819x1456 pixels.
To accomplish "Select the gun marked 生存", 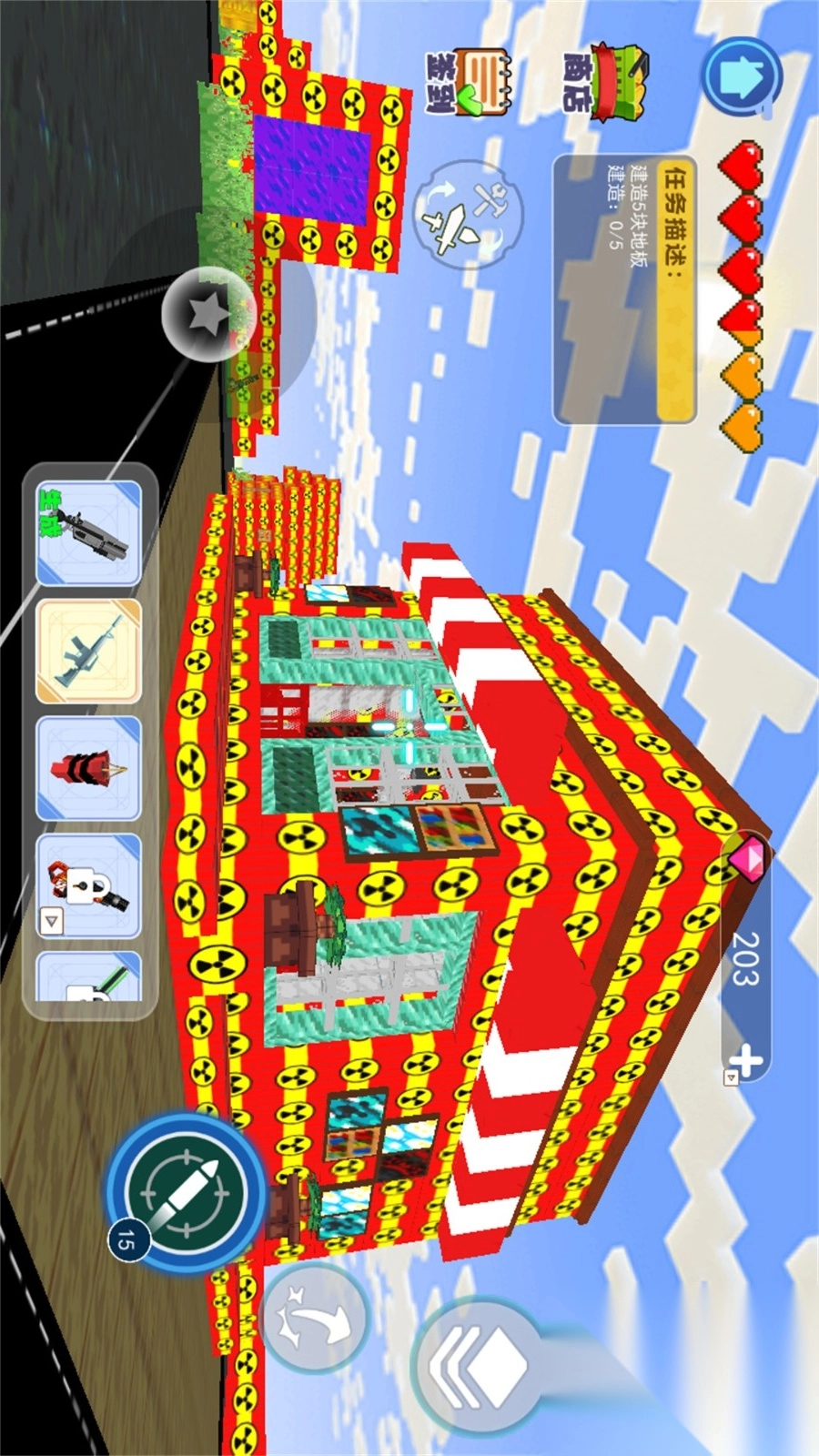I will 88,533.
